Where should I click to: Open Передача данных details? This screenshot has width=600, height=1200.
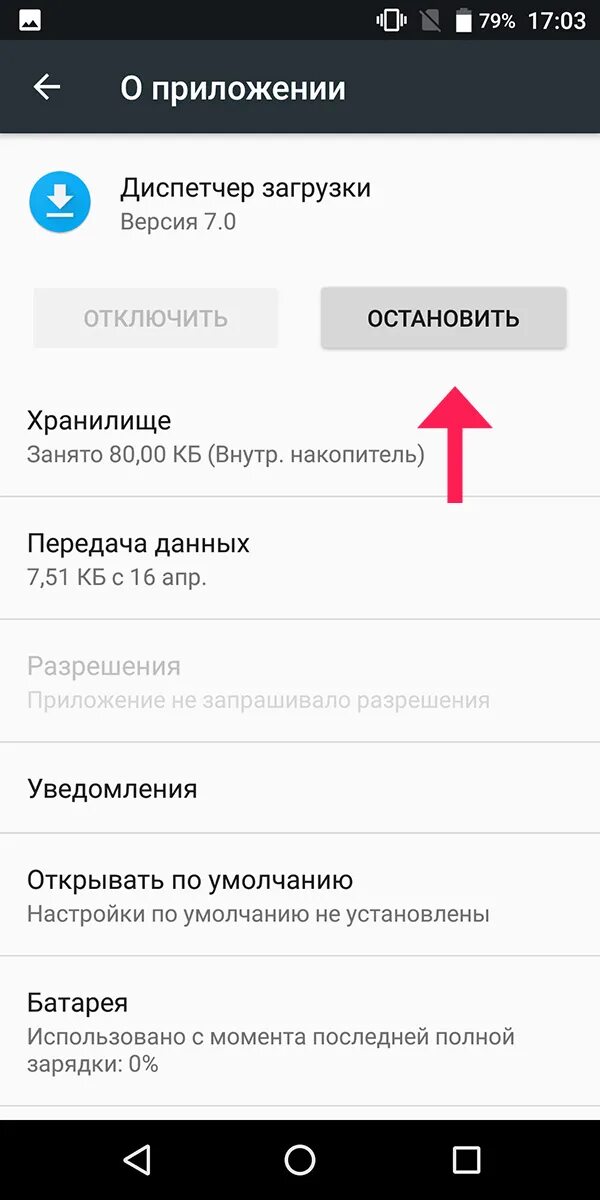click(x=300, y=559)
